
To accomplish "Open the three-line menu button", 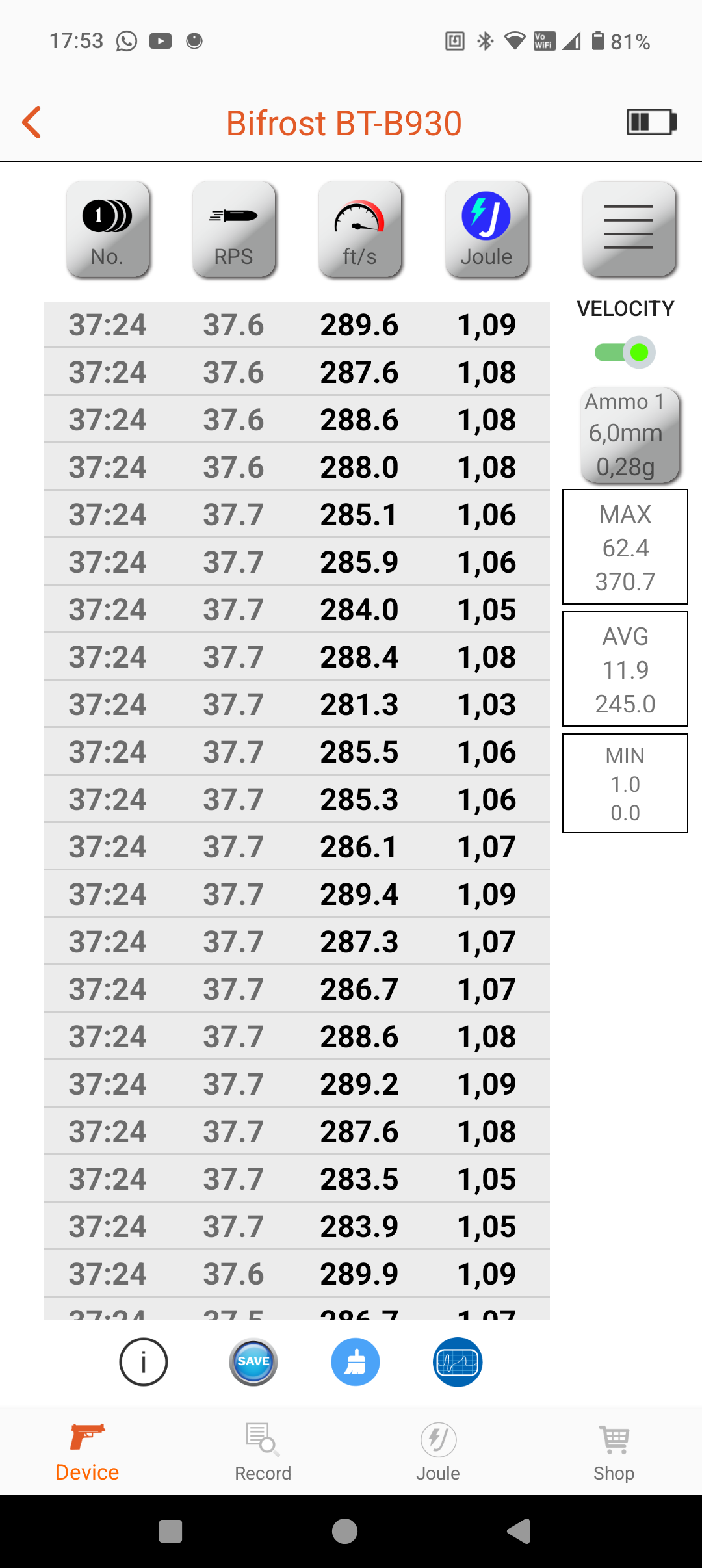I will (x=629, y=228).
